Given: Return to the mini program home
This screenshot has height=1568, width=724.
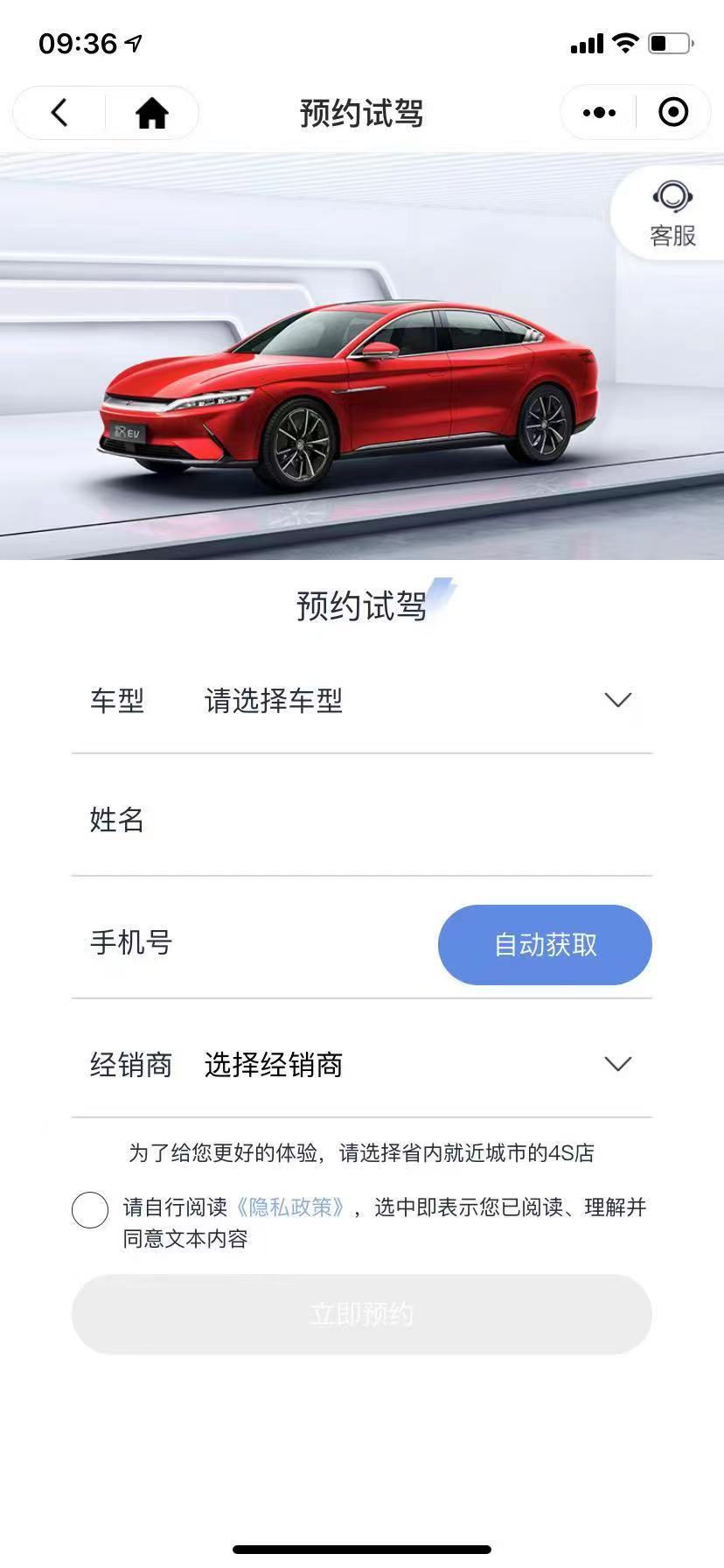Looking at the screenshot, I should (152, 113).
